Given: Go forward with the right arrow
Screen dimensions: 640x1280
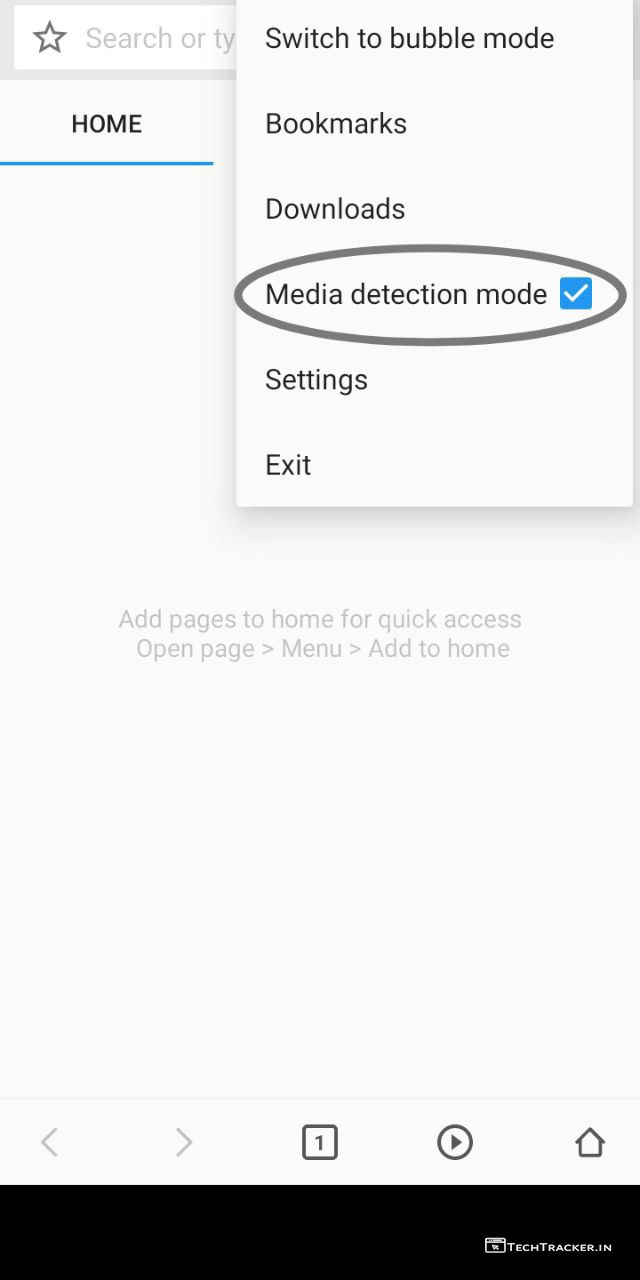Looking at the screenshot, I should pyautogui.click(x=184, y=1142).
